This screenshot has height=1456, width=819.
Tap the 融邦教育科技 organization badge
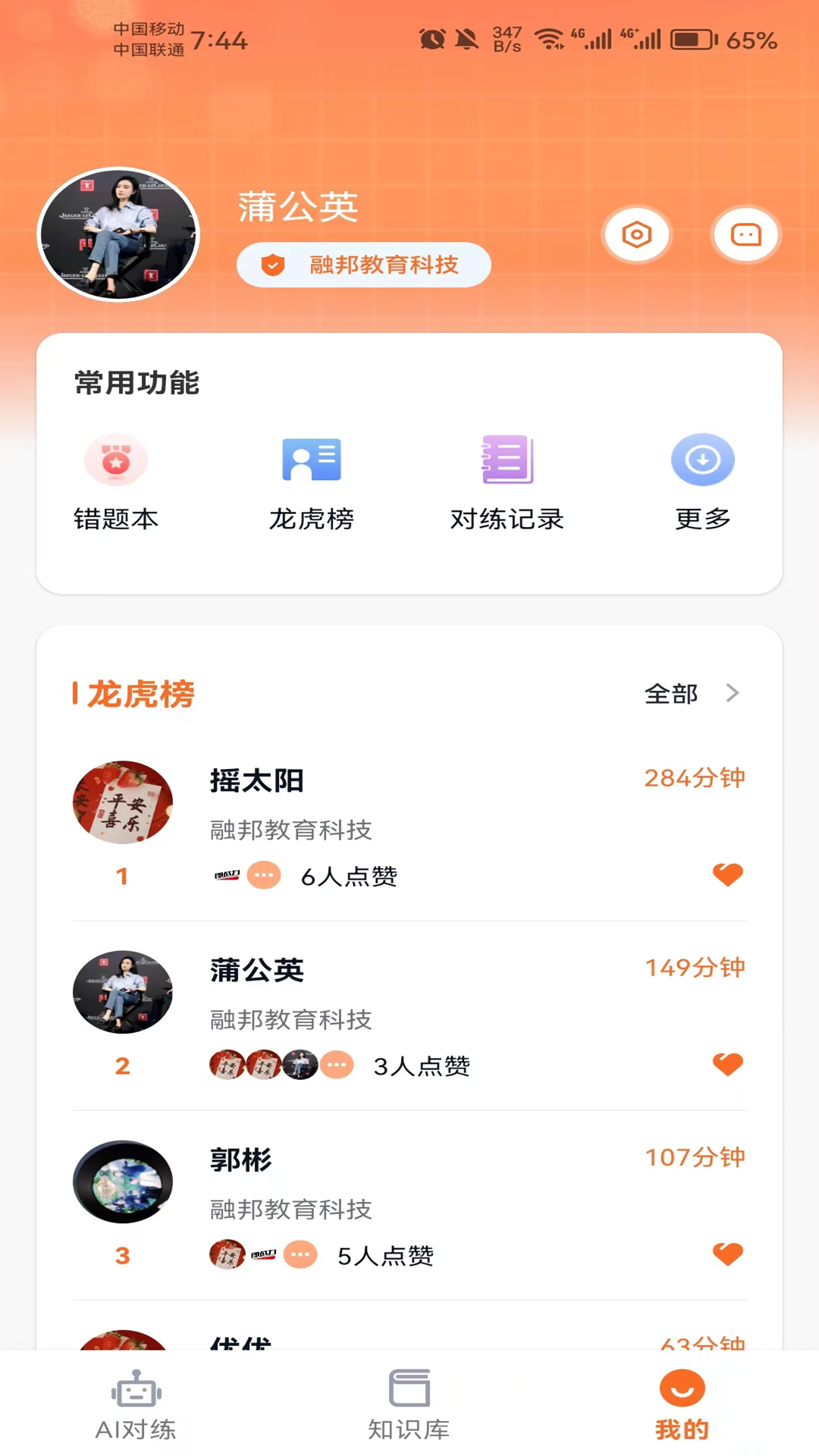(364, 265)
